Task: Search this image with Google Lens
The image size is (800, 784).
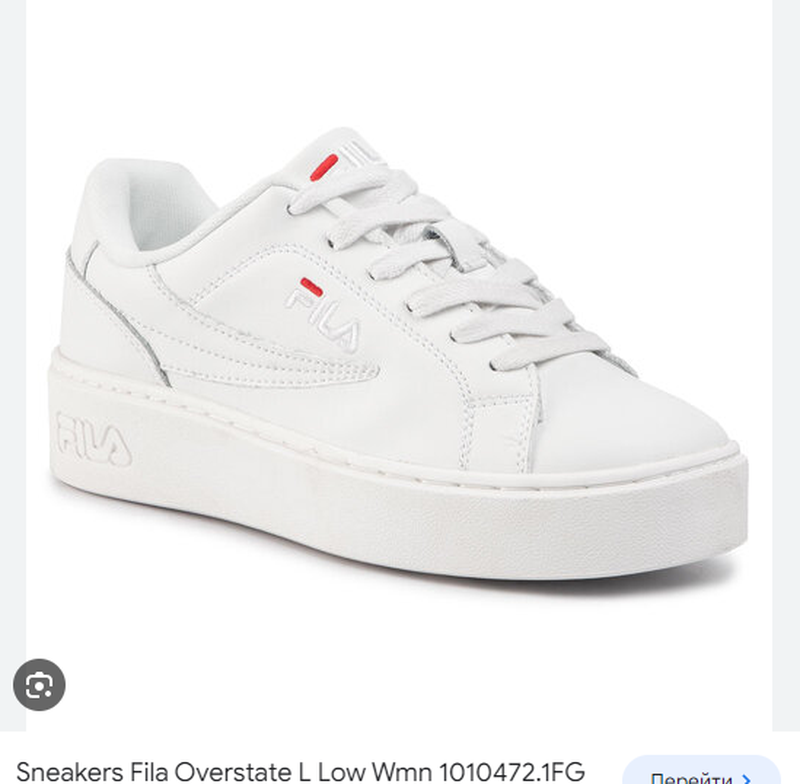Action: click(x=40, y=685)
